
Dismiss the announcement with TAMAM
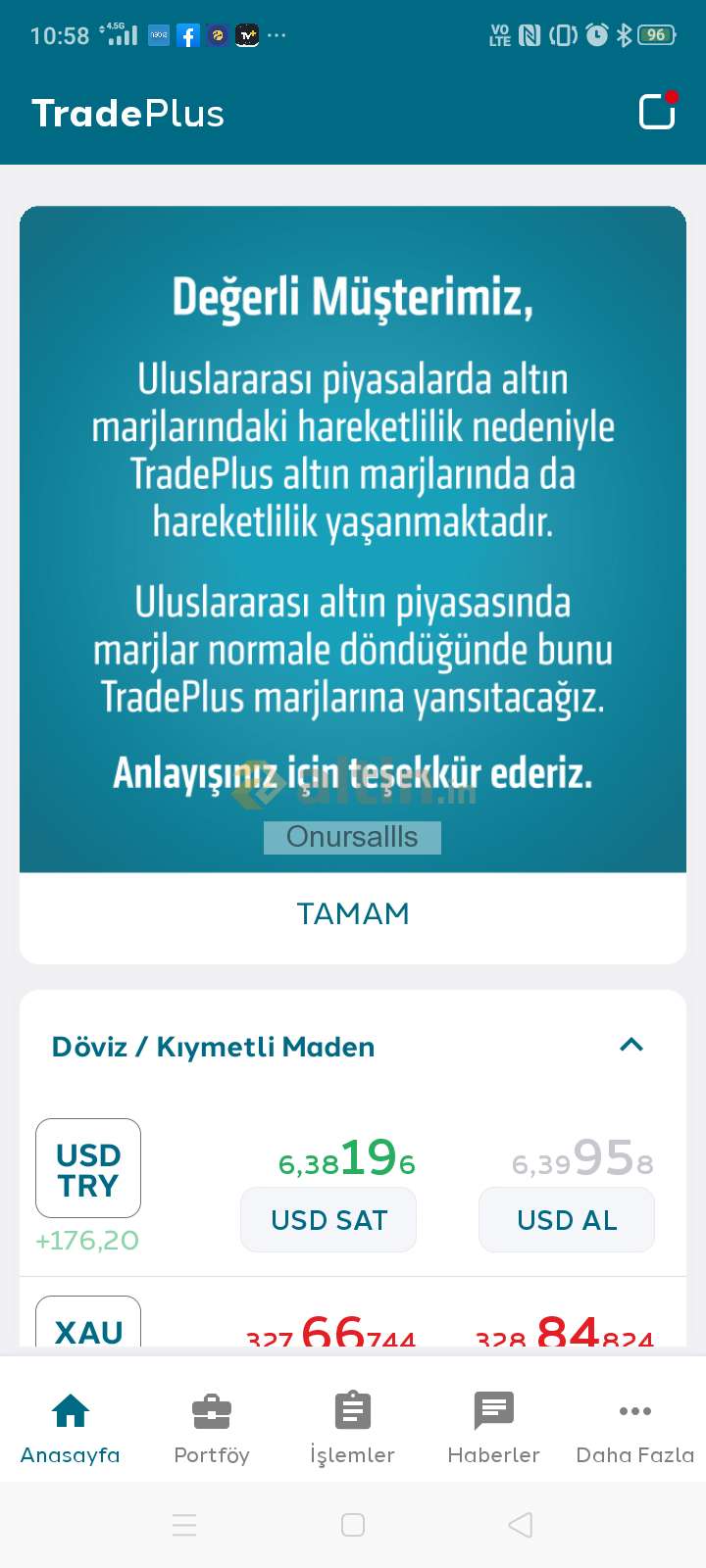pyautogui.click(x=353, y=913)
